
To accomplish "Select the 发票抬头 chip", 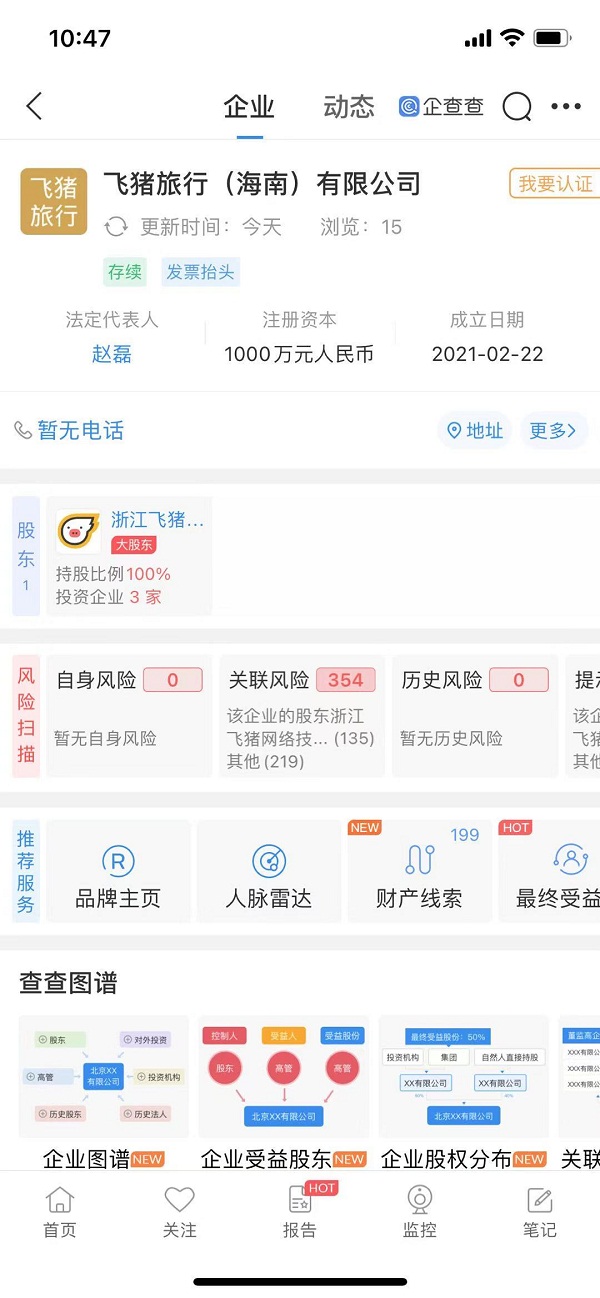I will [203, 272].
